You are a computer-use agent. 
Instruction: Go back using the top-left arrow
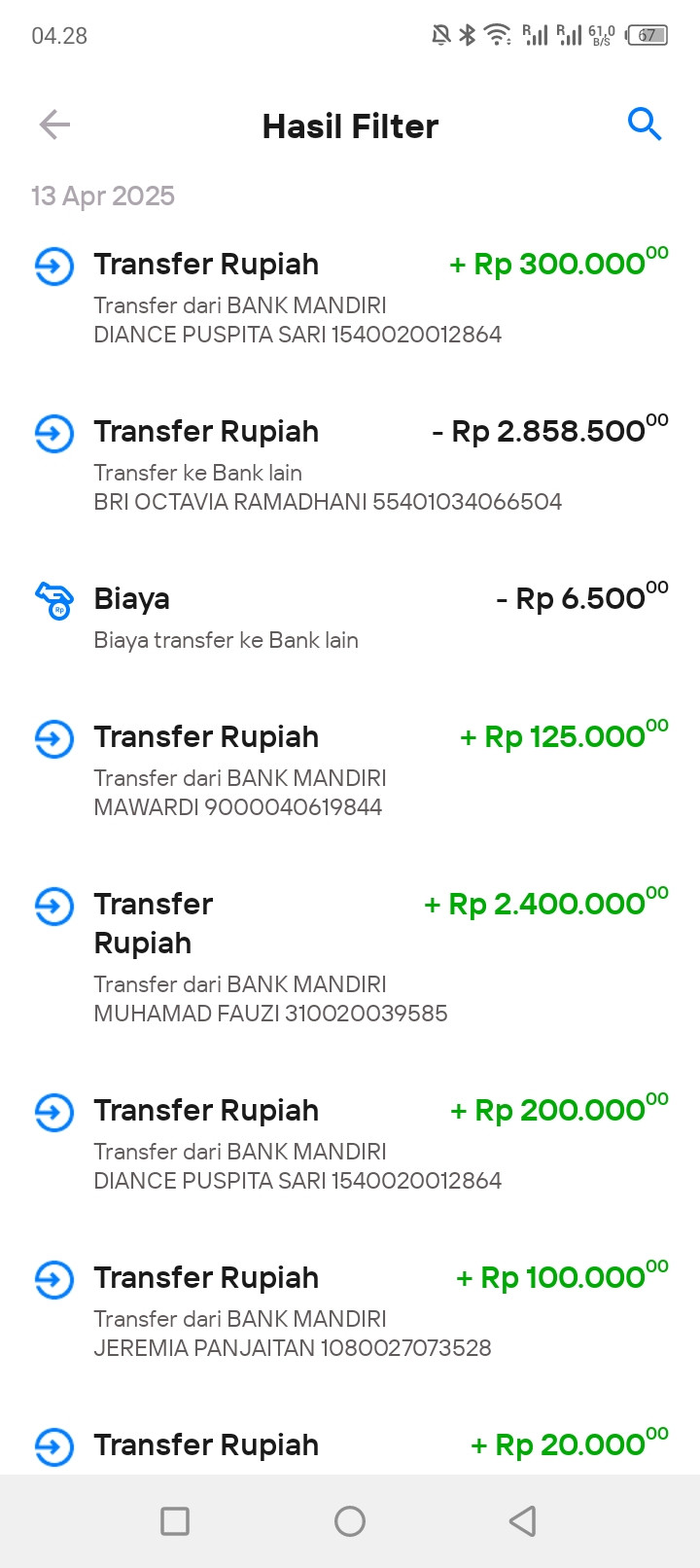pyautogui.click(x=54, y=125)
